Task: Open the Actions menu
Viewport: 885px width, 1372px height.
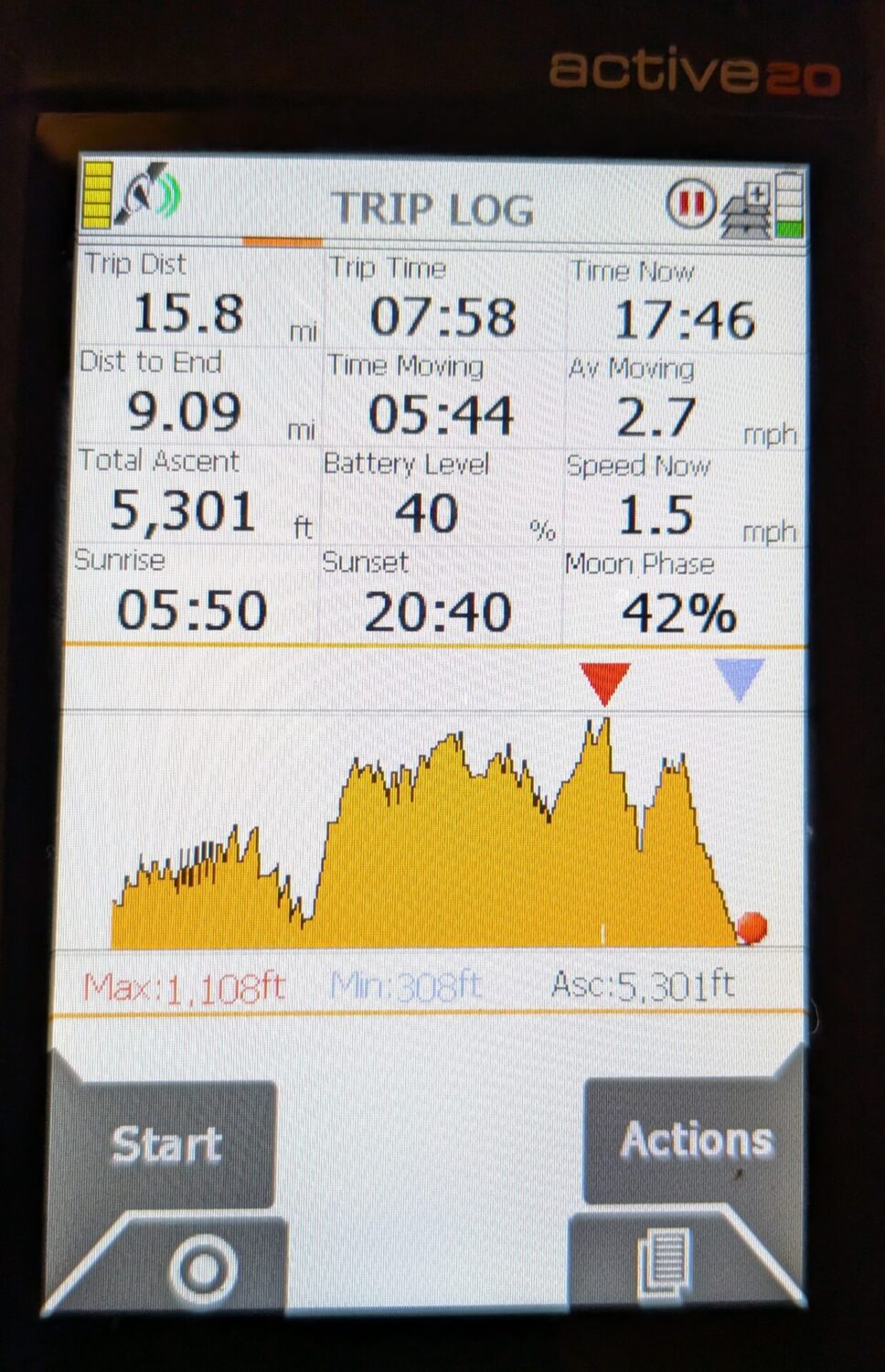Action: [696, 1140]
